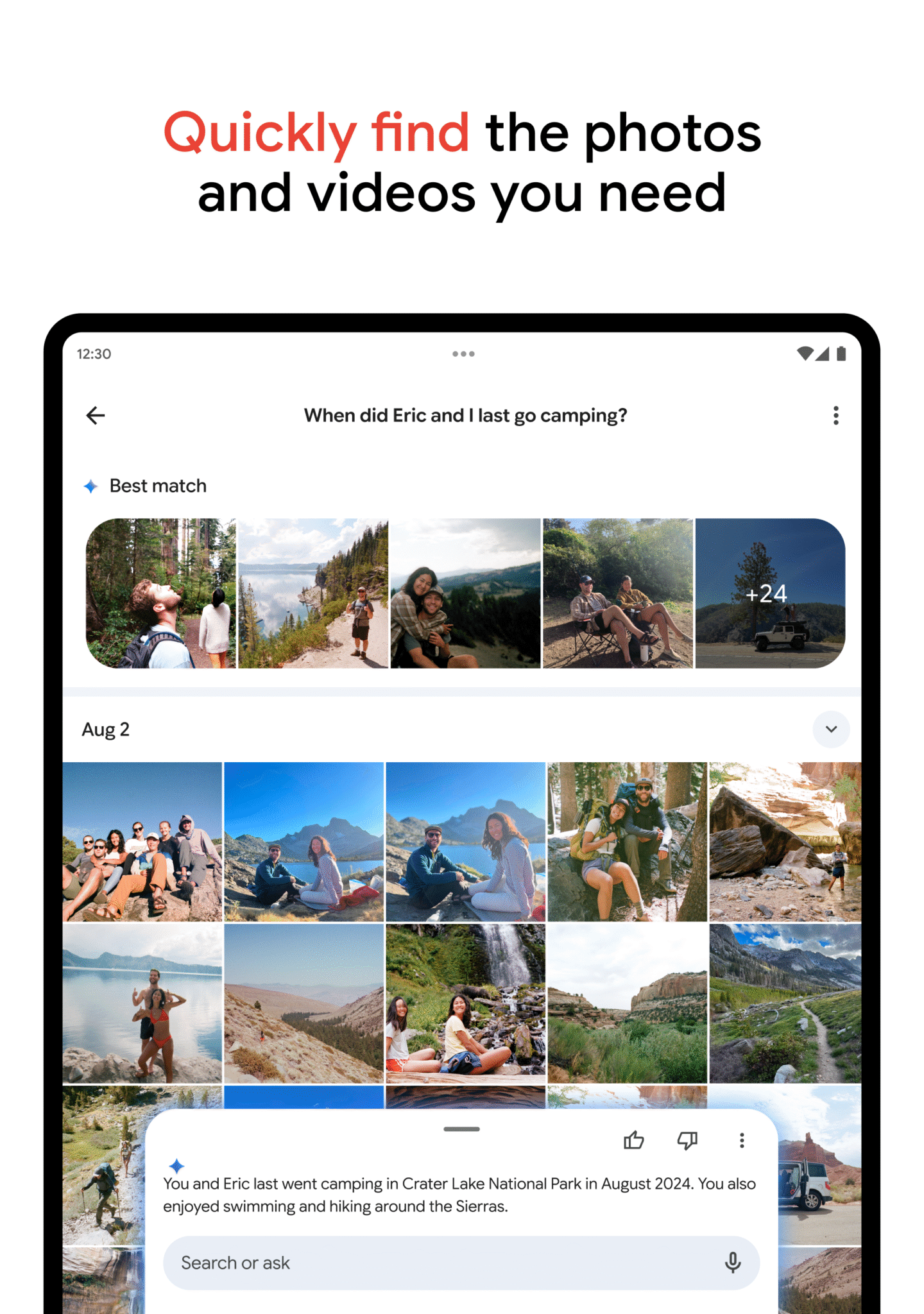This screenshot has width=924, height=1314.
Task: Tap the Aug 2 date heading
Action: (106, 730)
